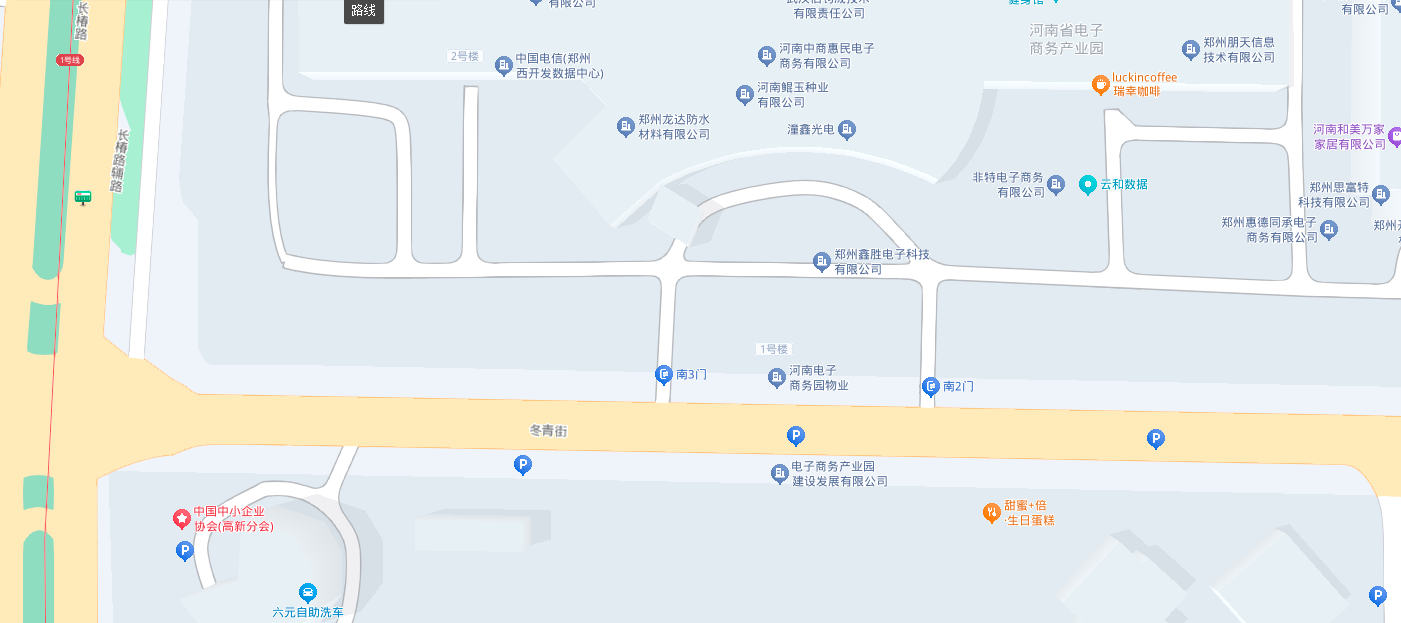Open the 郑州鑫胜电子科技有限公司 marker

point(822,262)
